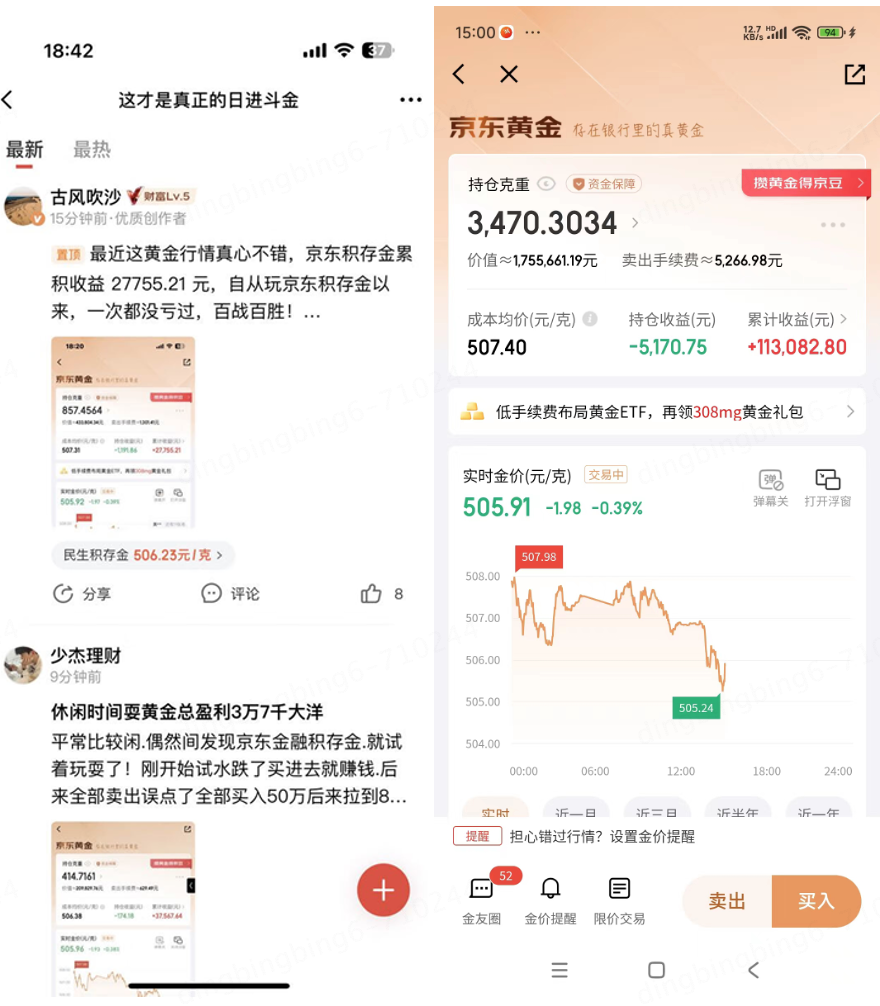Set a 金价提醒 price alert
The width and height of the screenshot is (880, 1006).
pyautogui.click(x=550, y=900)
